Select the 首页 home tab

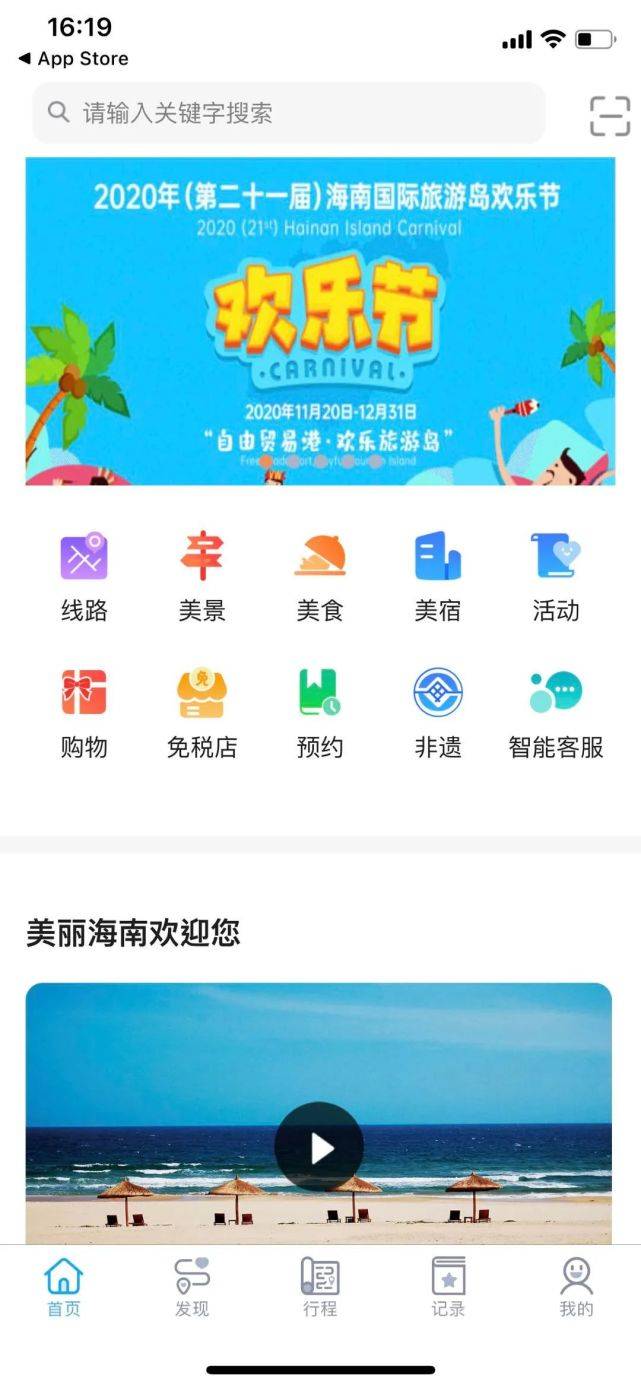64,1287
